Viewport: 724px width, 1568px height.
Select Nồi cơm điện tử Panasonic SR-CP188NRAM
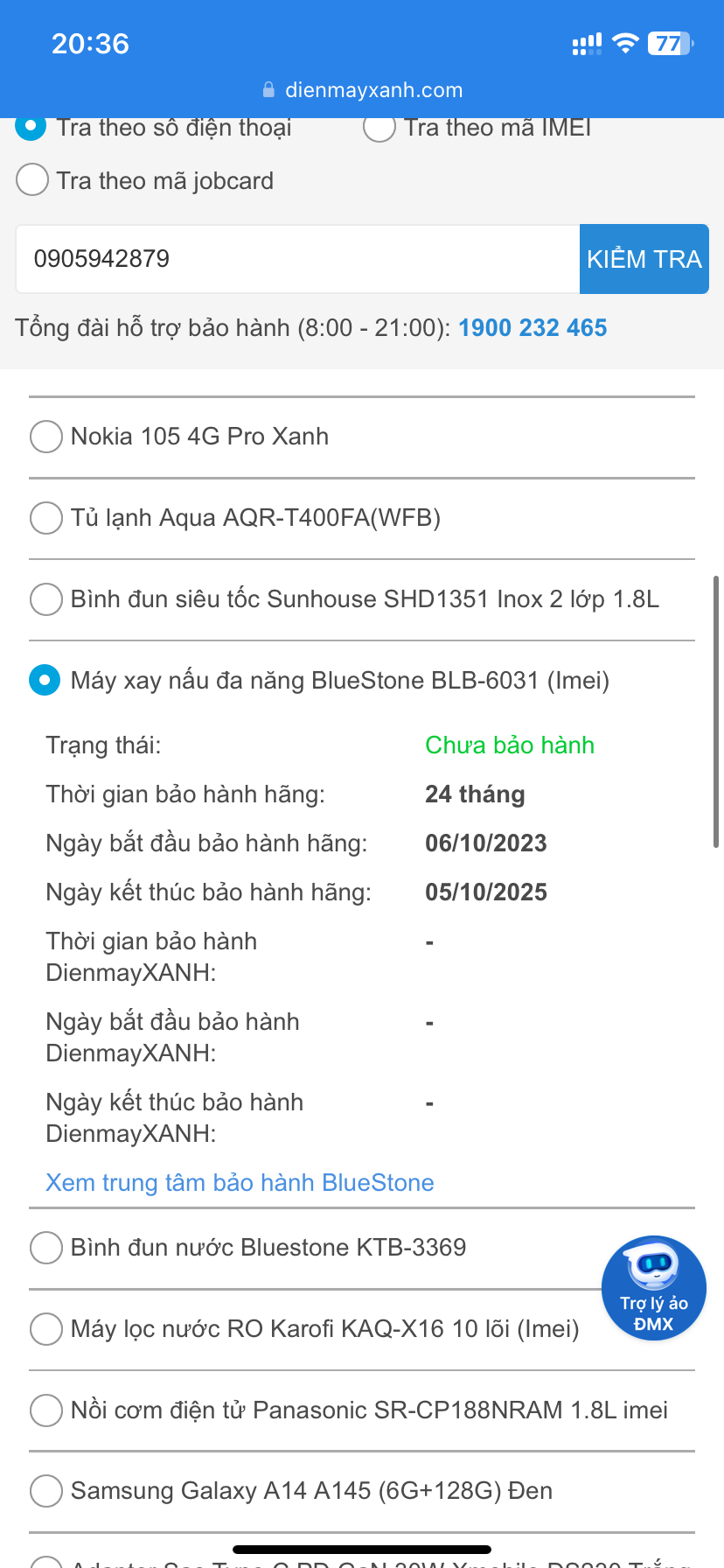[x=46, y=1410]
